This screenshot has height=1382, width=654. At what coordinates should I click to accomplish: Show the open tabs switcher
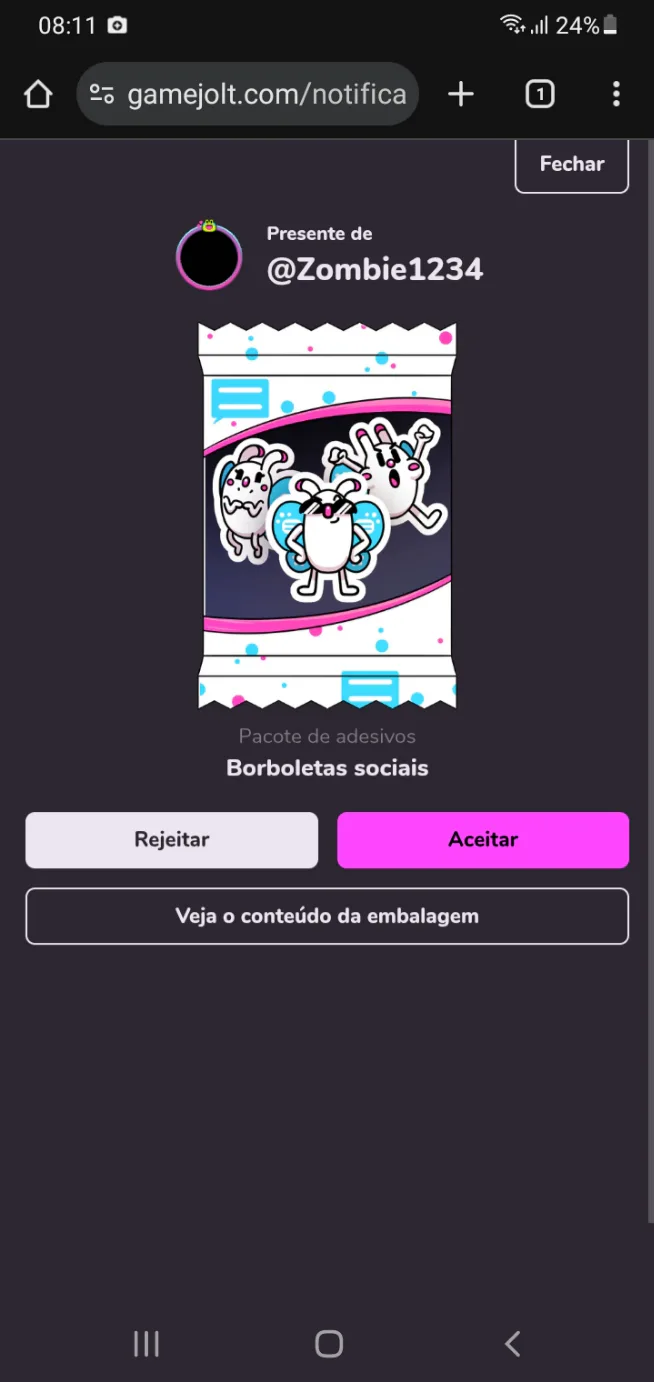pos(539,95)
